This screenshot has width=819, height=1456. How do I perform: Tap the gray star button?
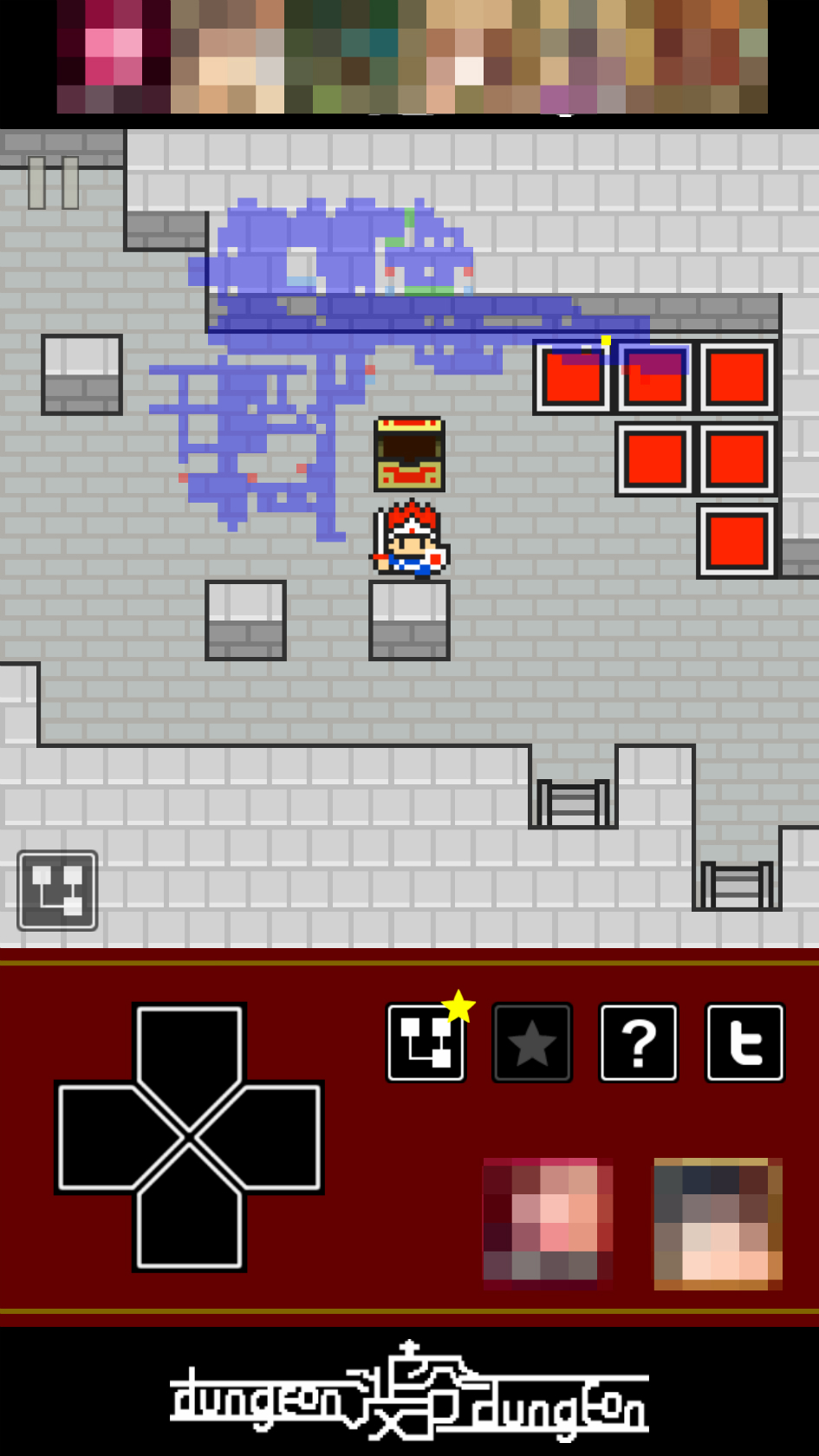532,1043
